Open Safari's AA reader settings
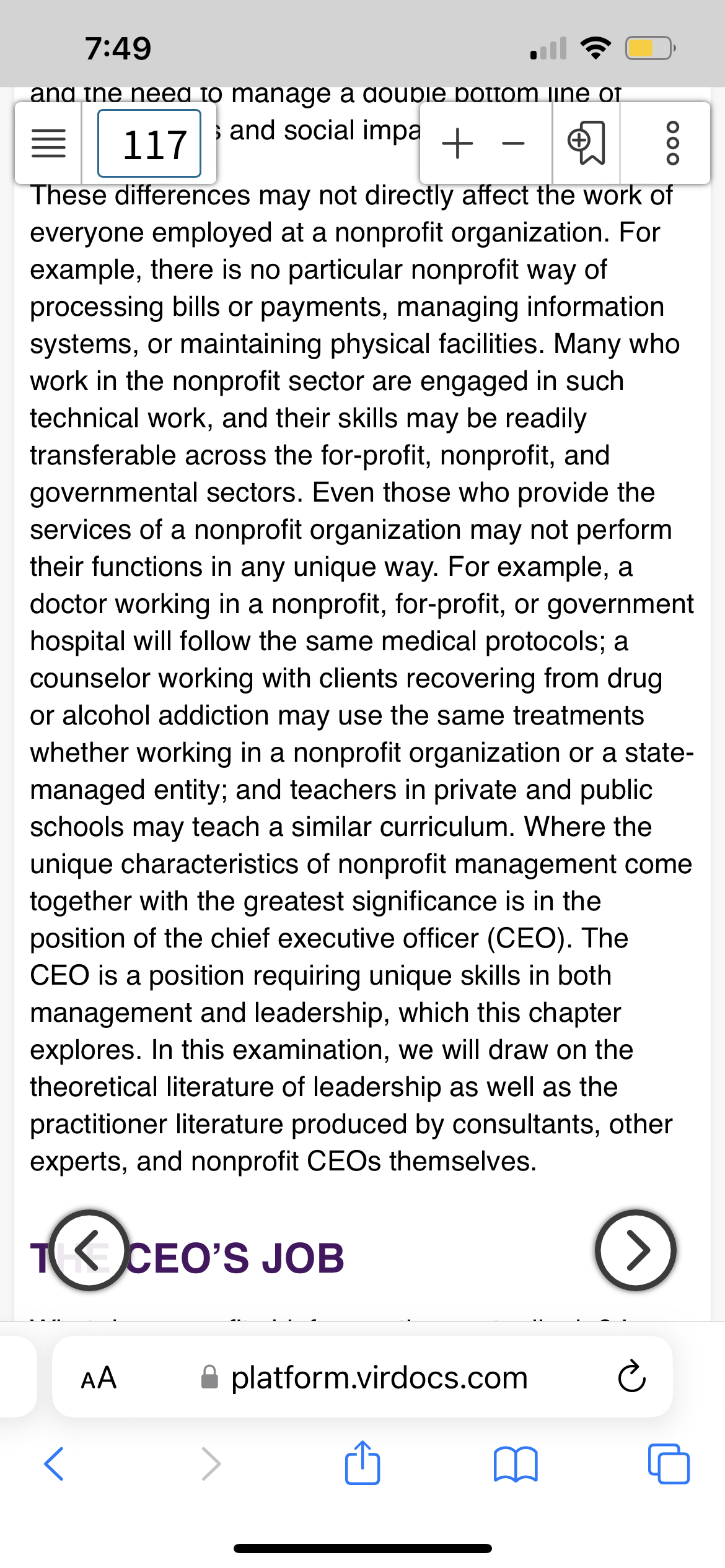Screen dimensions: 725x1568 [99, 1377]
